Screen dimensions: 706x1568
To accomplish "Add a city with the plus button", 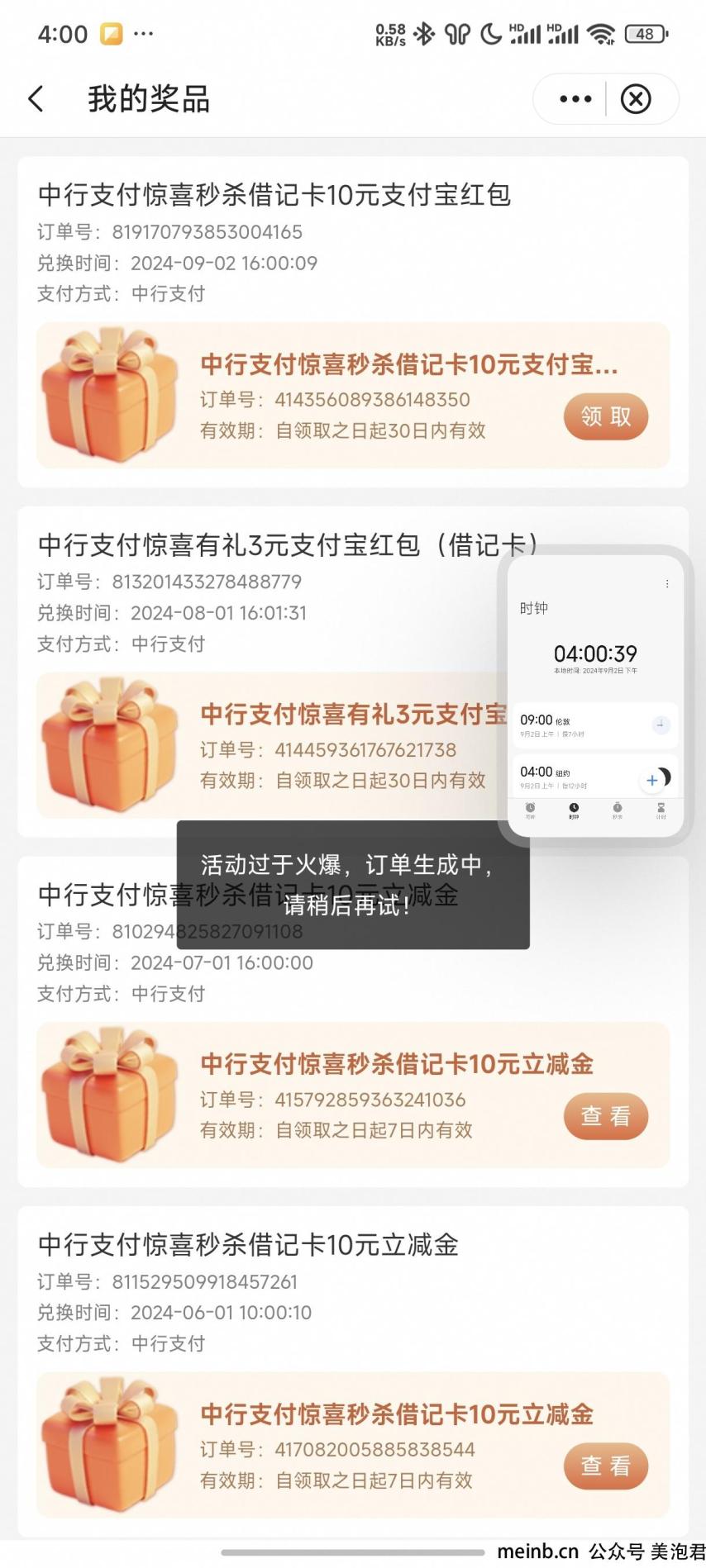I will [x=651, y=780].
